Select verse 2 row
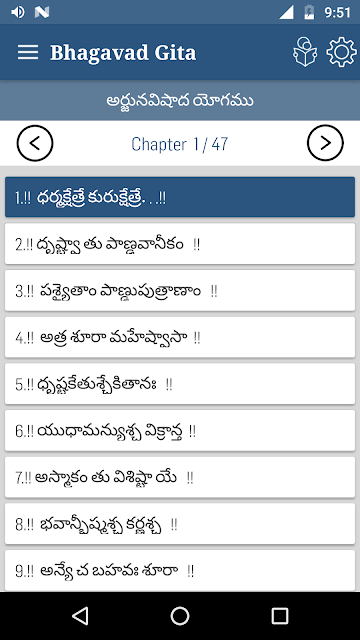The width and height of the screenshot is (360, 640). [180, 244]
